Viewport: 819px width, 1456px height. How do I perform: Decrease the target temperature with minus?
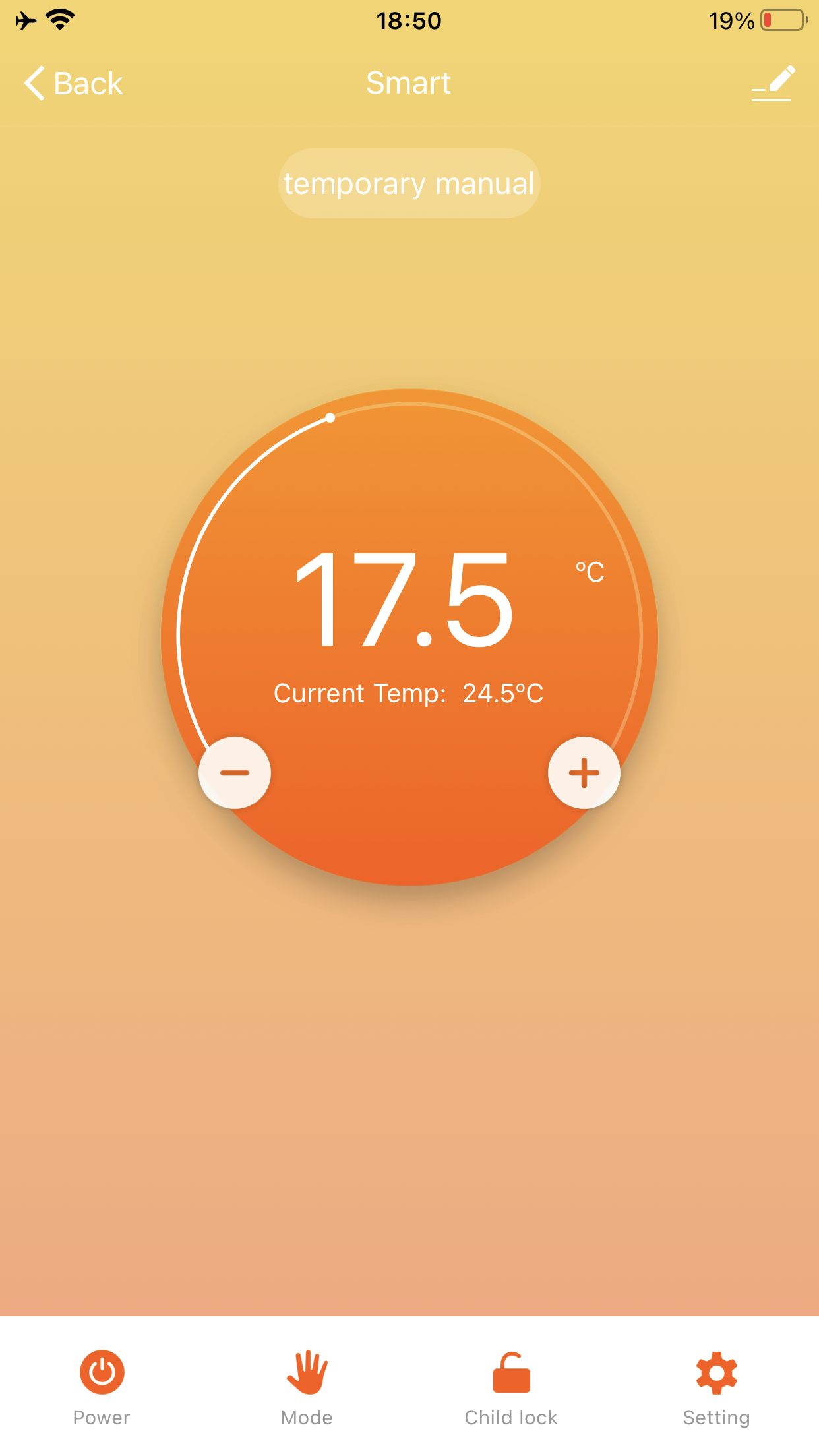coord(235,773)
